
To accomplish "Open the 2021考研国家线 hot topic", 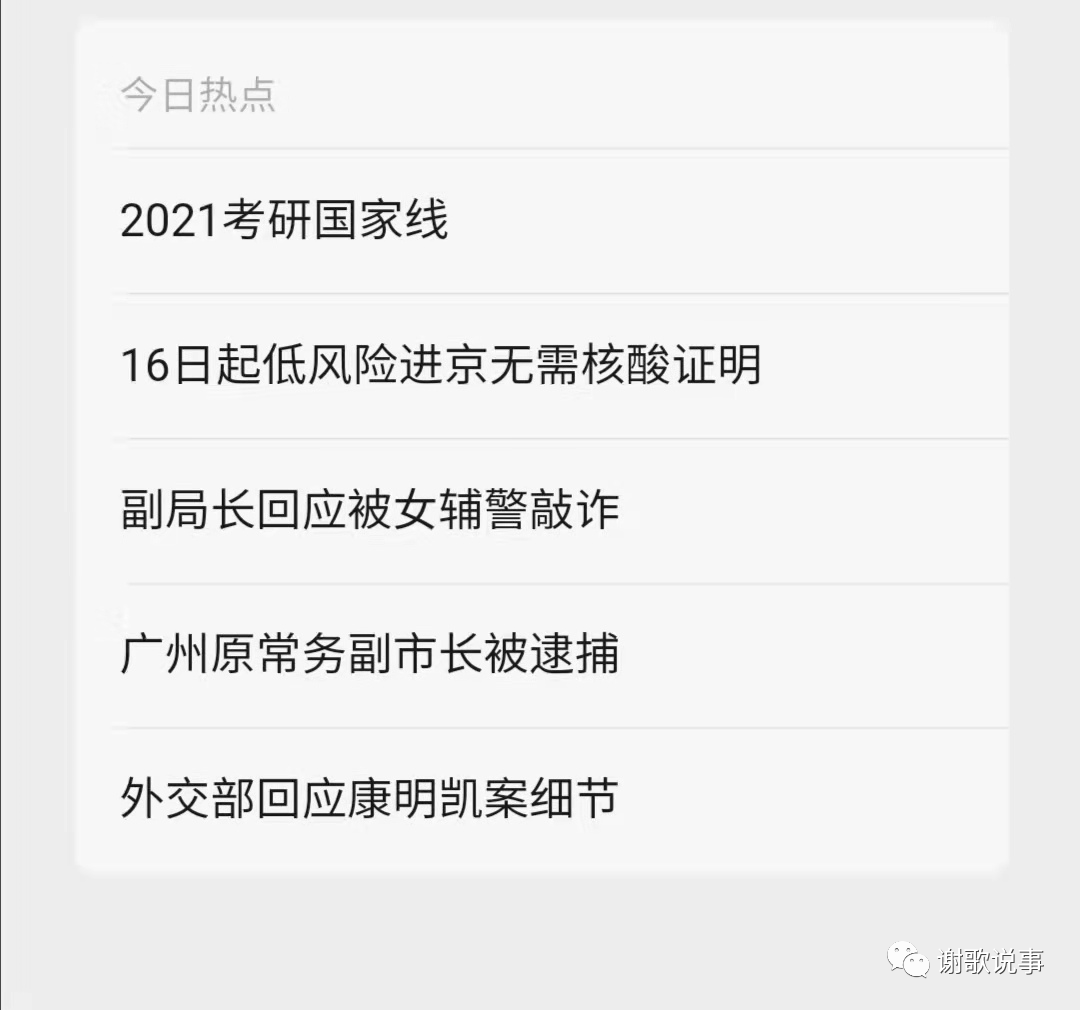I will (x=285, y=220).
